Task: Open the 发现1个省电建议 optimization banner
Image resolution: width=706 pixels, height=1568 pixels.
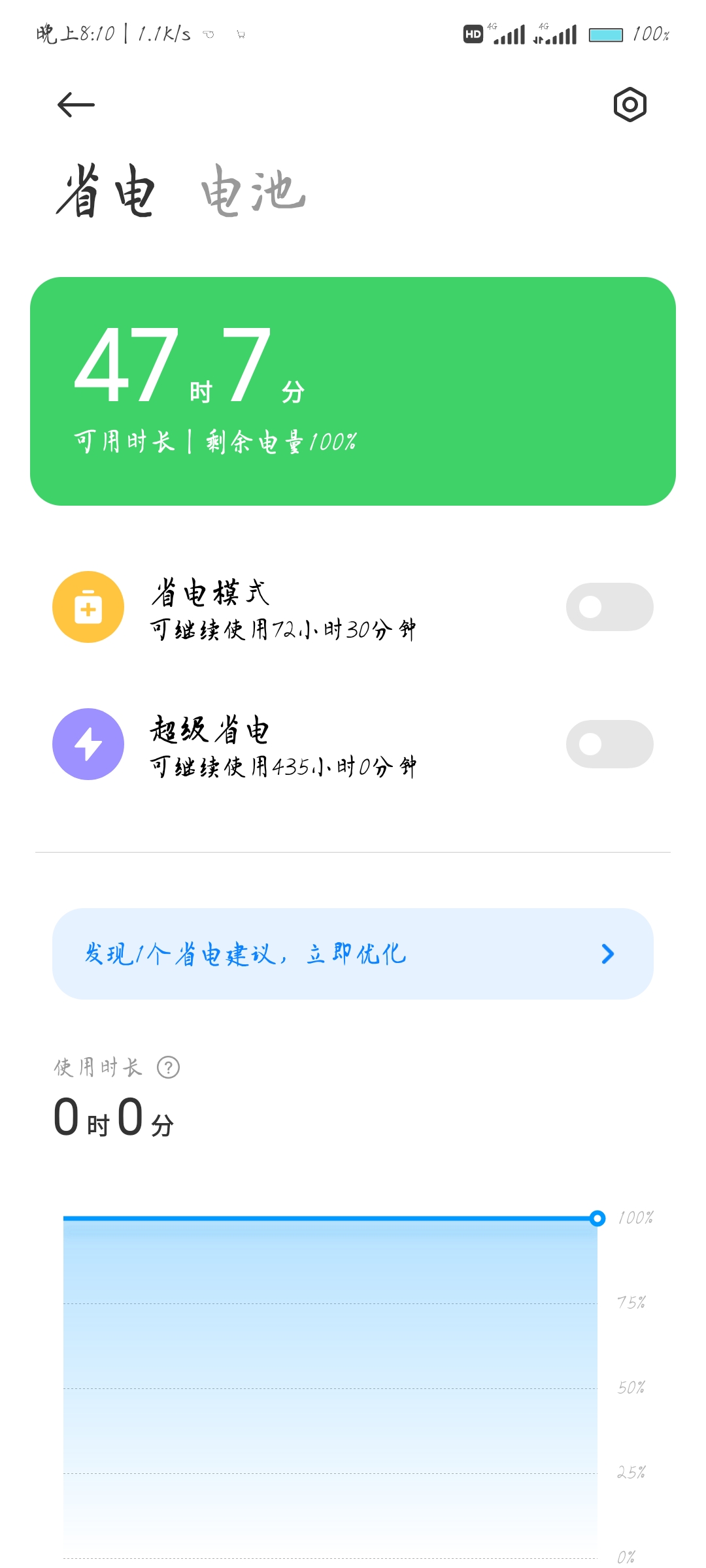Action: pos(353,954)
